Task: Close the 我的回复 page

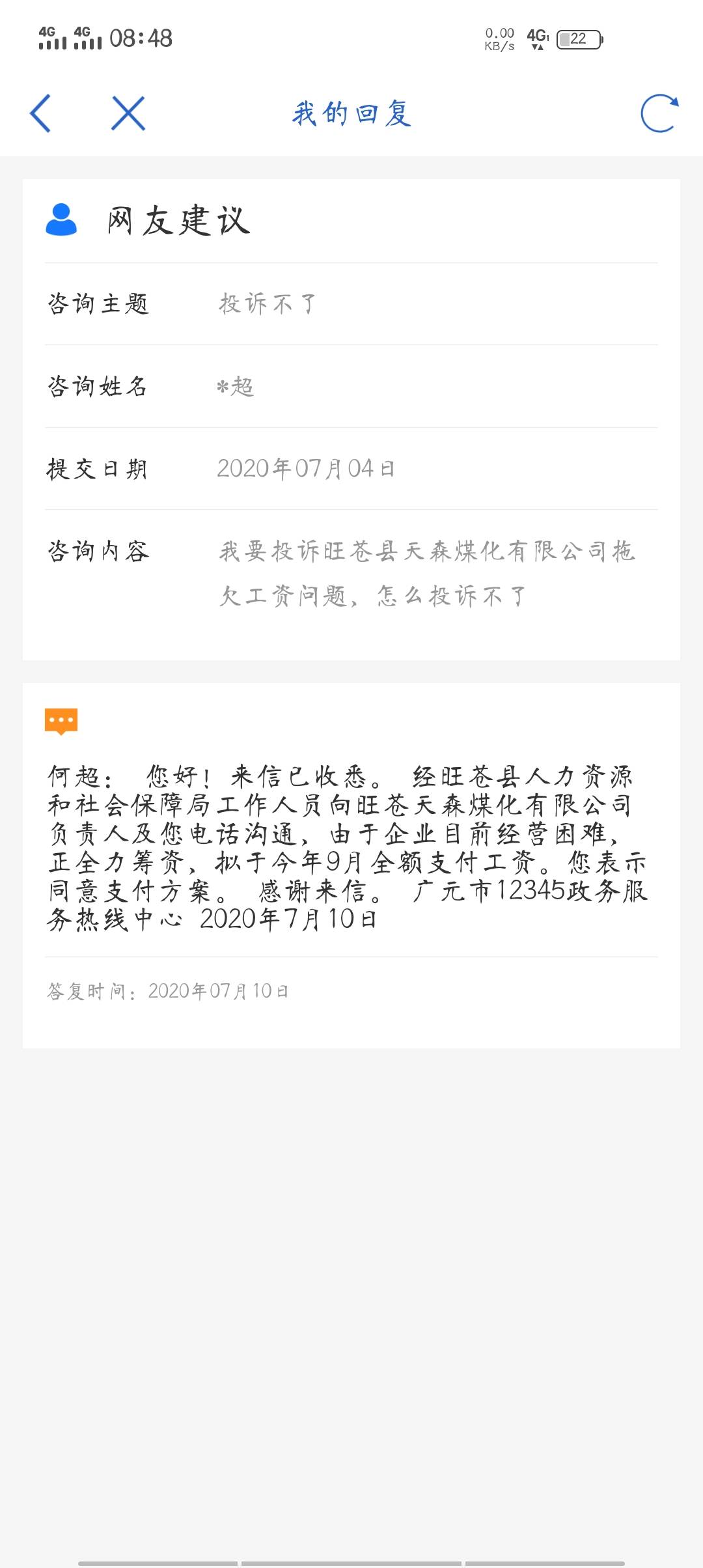Action: tap(128, 113)
